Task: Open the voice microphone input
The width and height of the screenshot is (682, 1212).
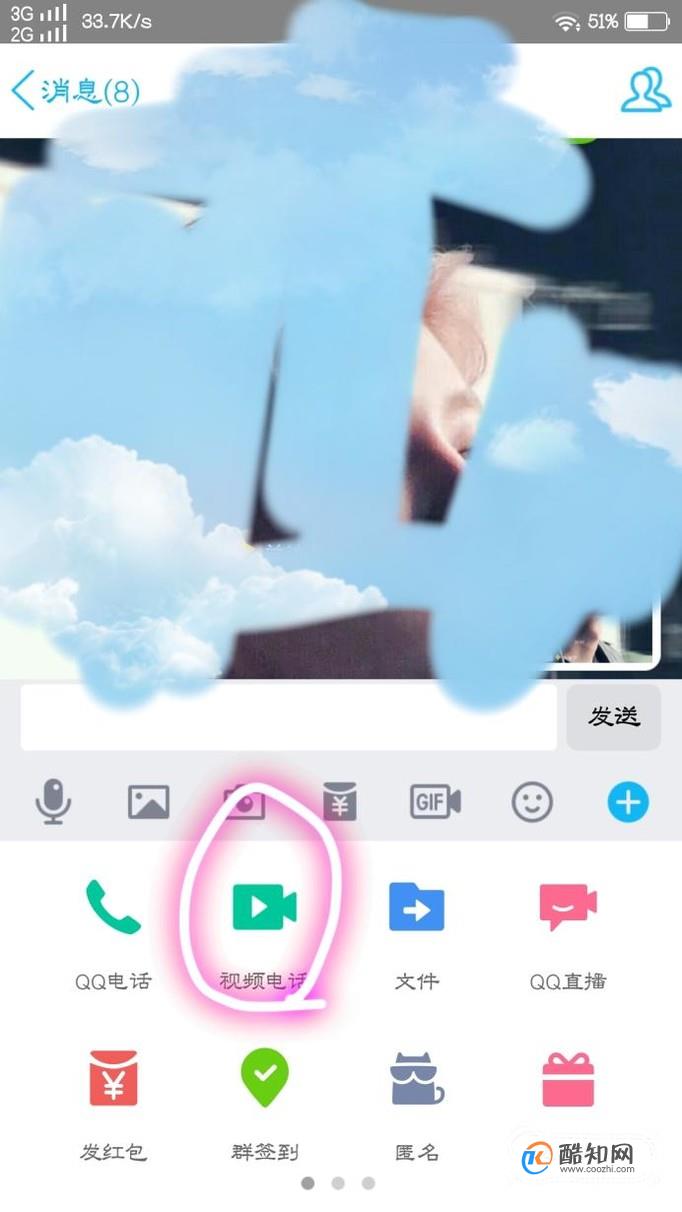Action: [x=53, y=802]
